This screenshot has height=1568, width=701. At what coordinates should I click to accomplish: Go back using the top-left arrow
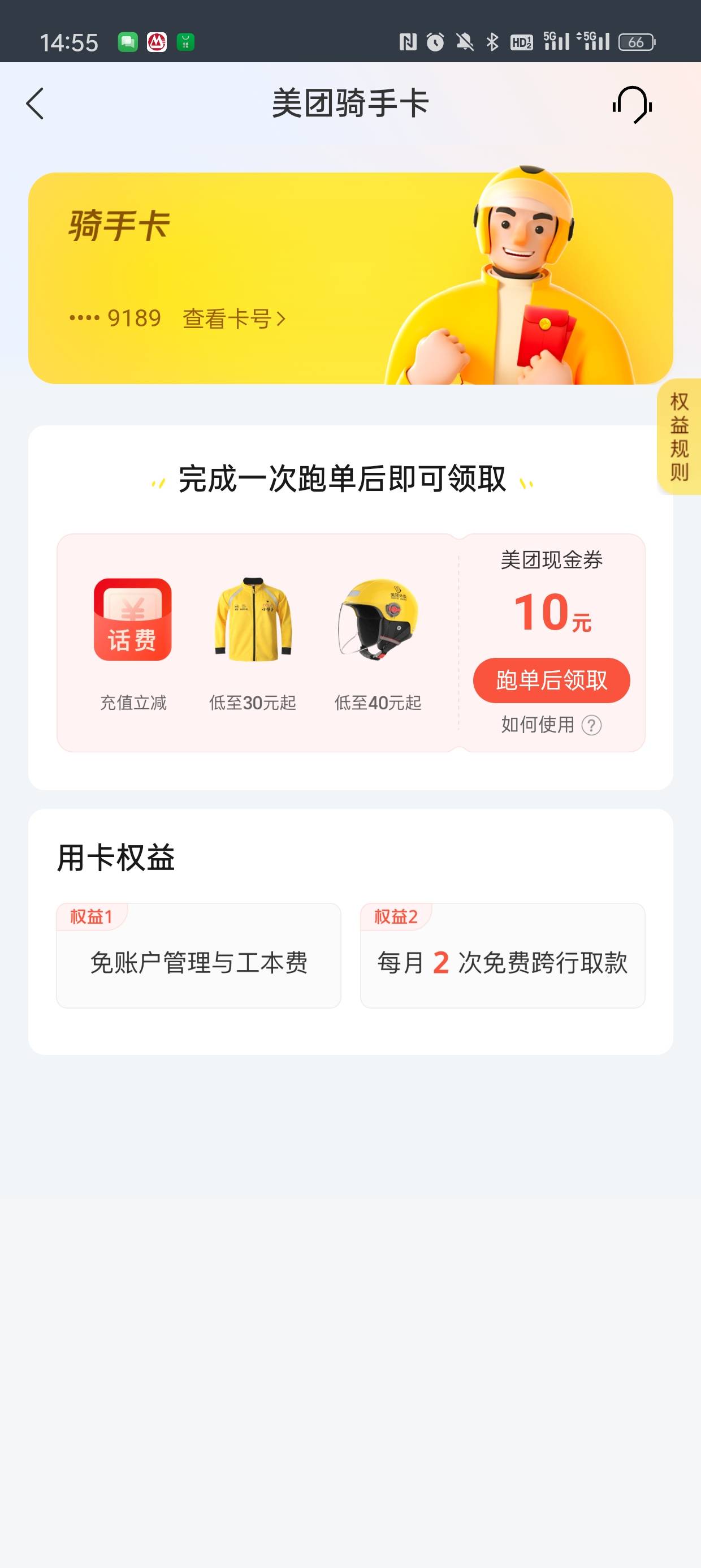pos(35,104)
